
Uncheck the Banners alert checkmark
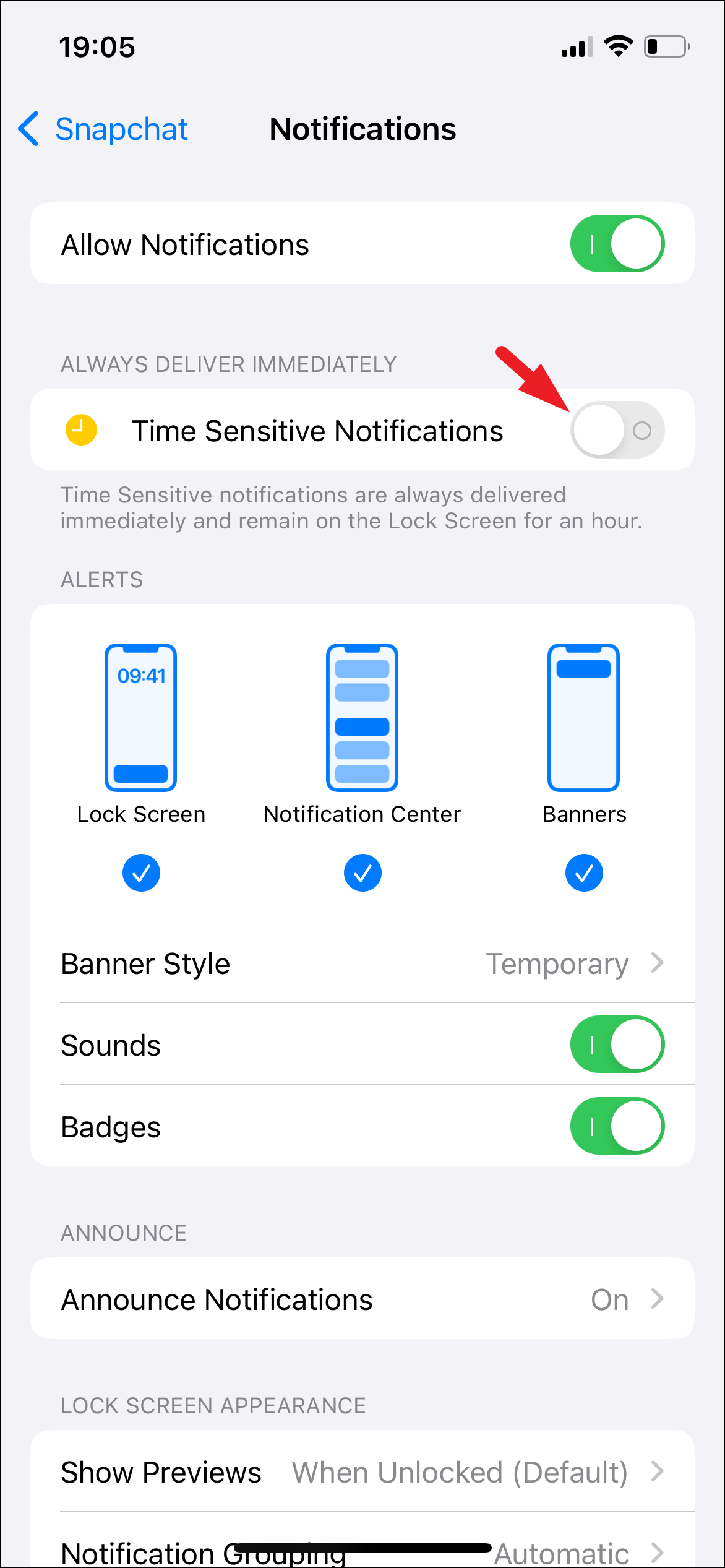click(x=583, y=872)
